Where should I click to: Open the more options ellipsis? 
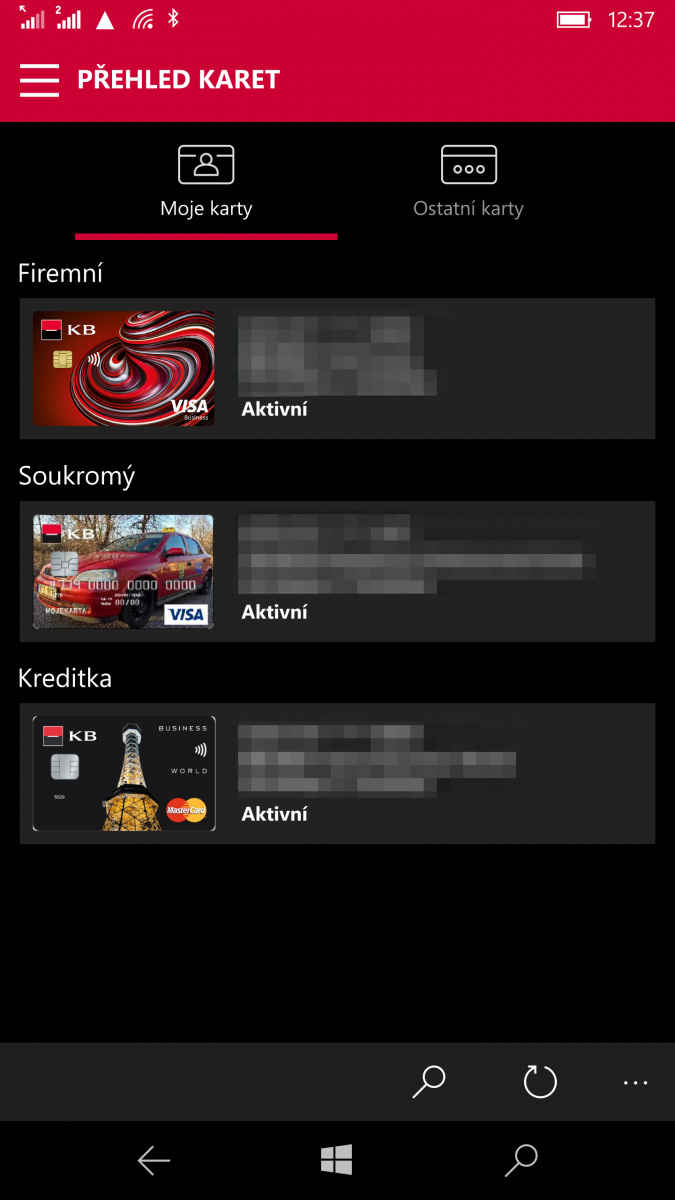635,1083
